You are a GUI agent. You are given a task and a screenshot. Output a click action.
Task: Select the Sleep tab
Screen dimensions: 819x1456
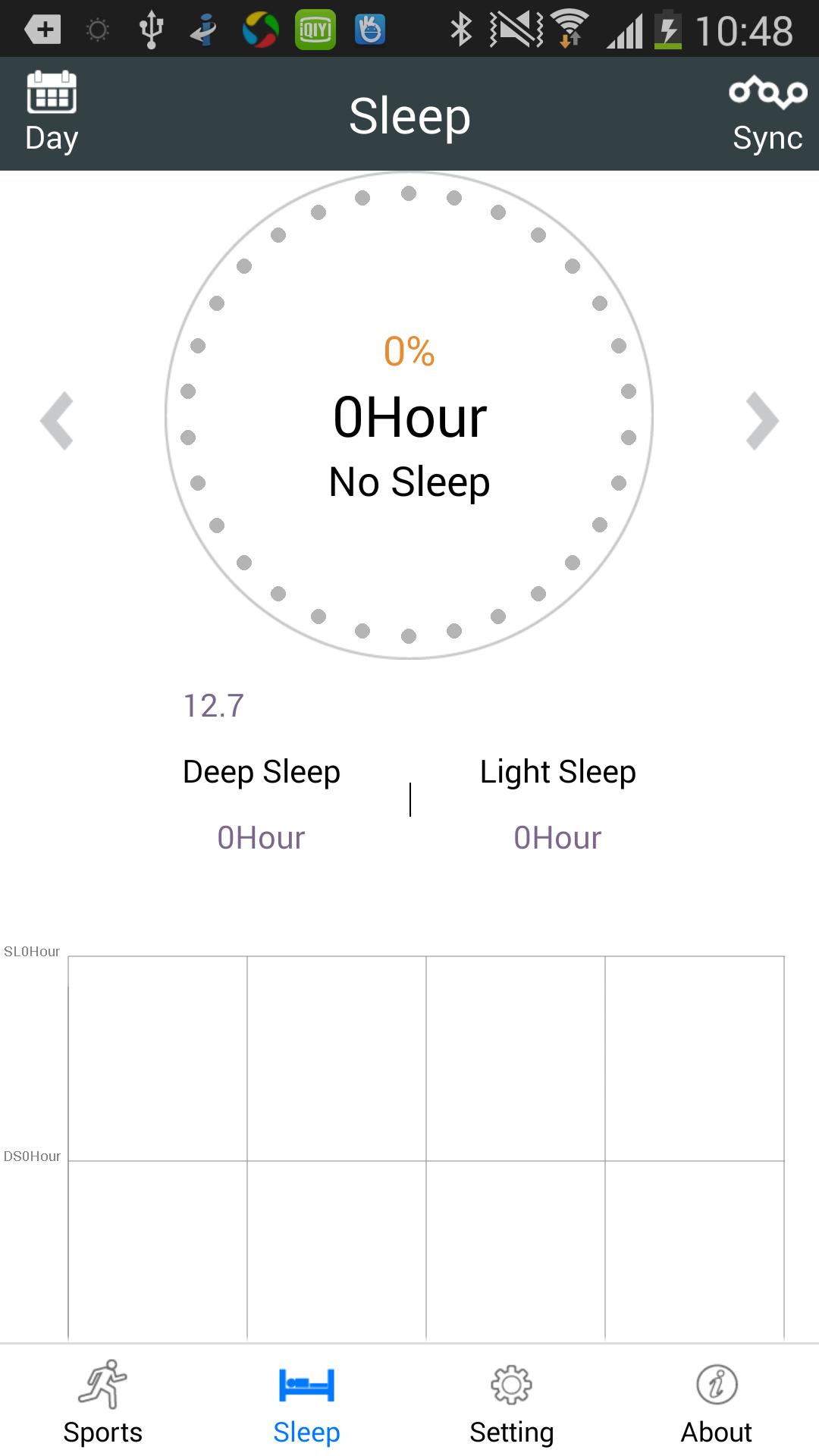(306, 1401)
